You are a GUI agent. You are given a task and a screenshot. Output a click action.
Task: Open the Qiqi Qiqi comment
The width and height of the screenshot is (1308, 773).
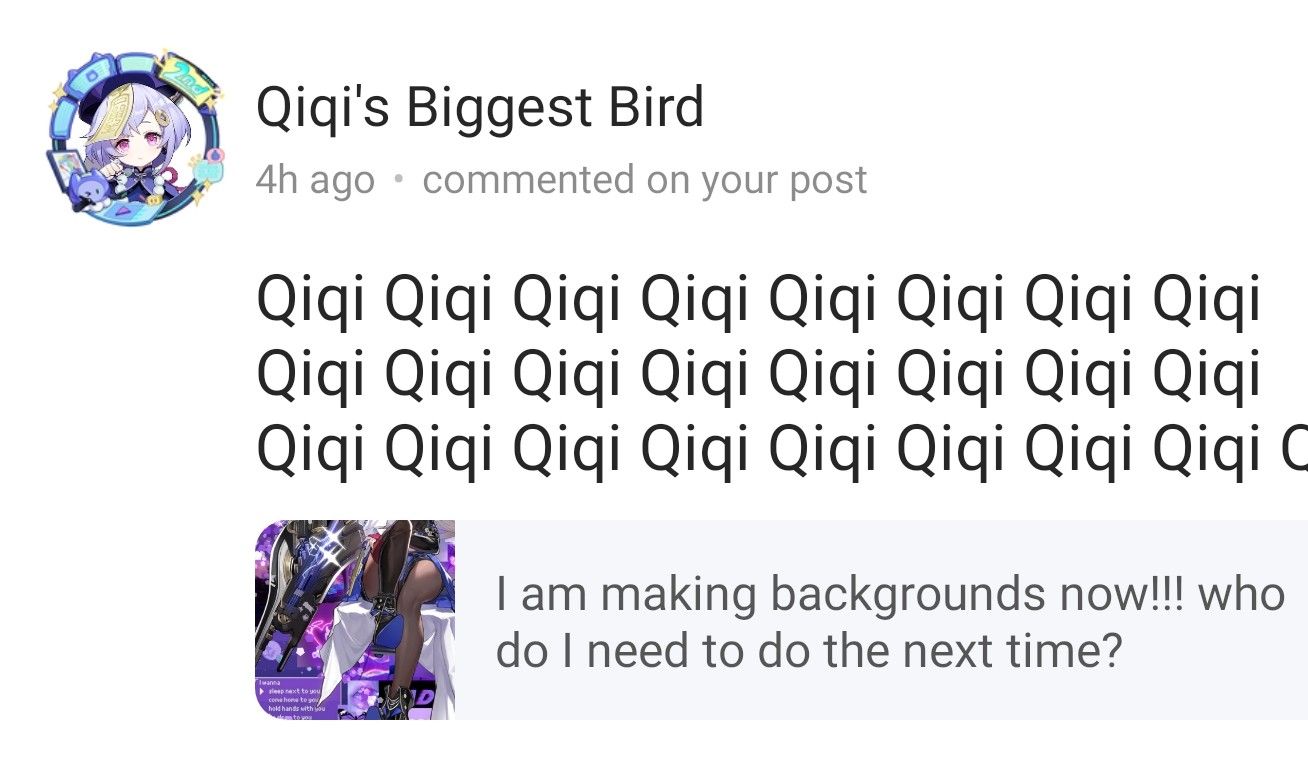[760, 372]
